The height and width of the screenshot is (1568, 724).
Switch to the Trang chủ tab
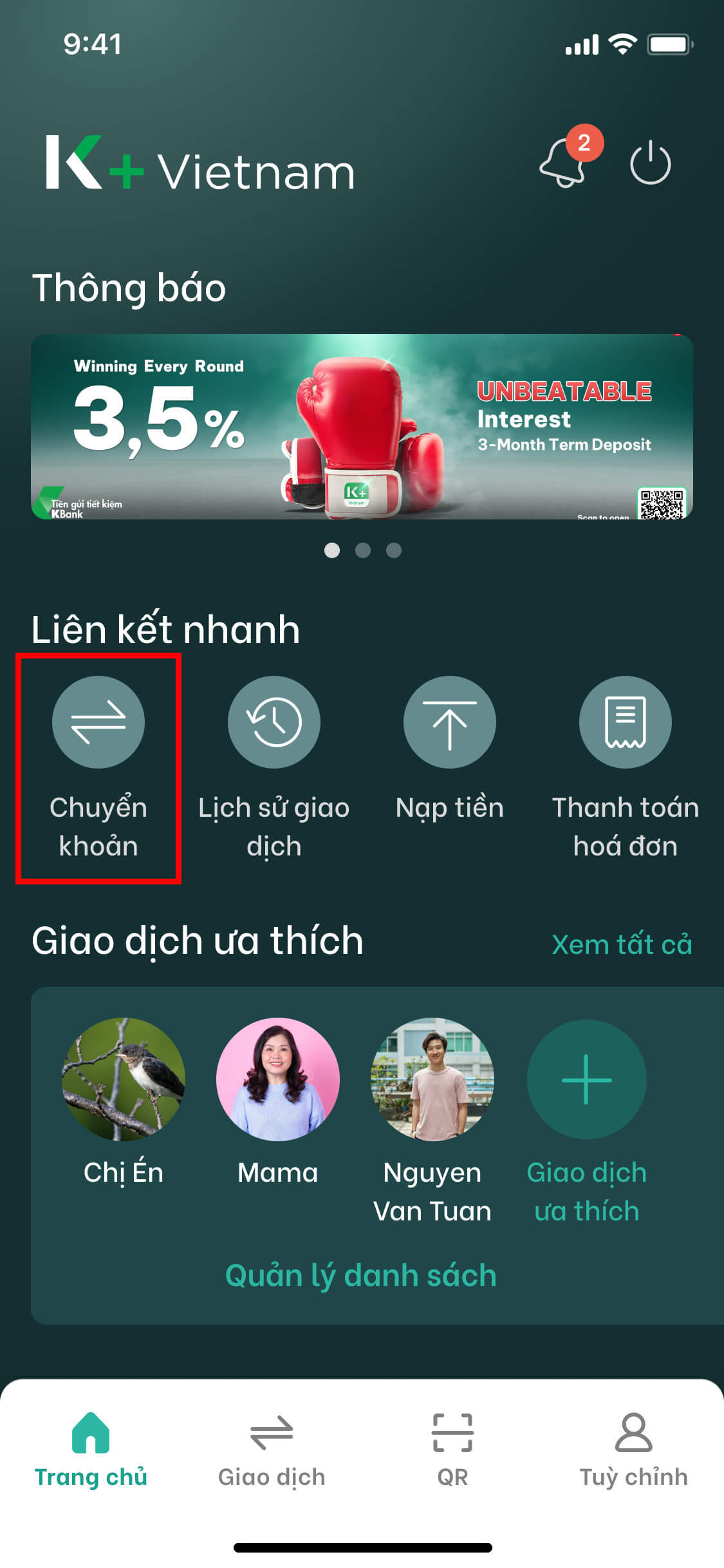click(91, 1448)
